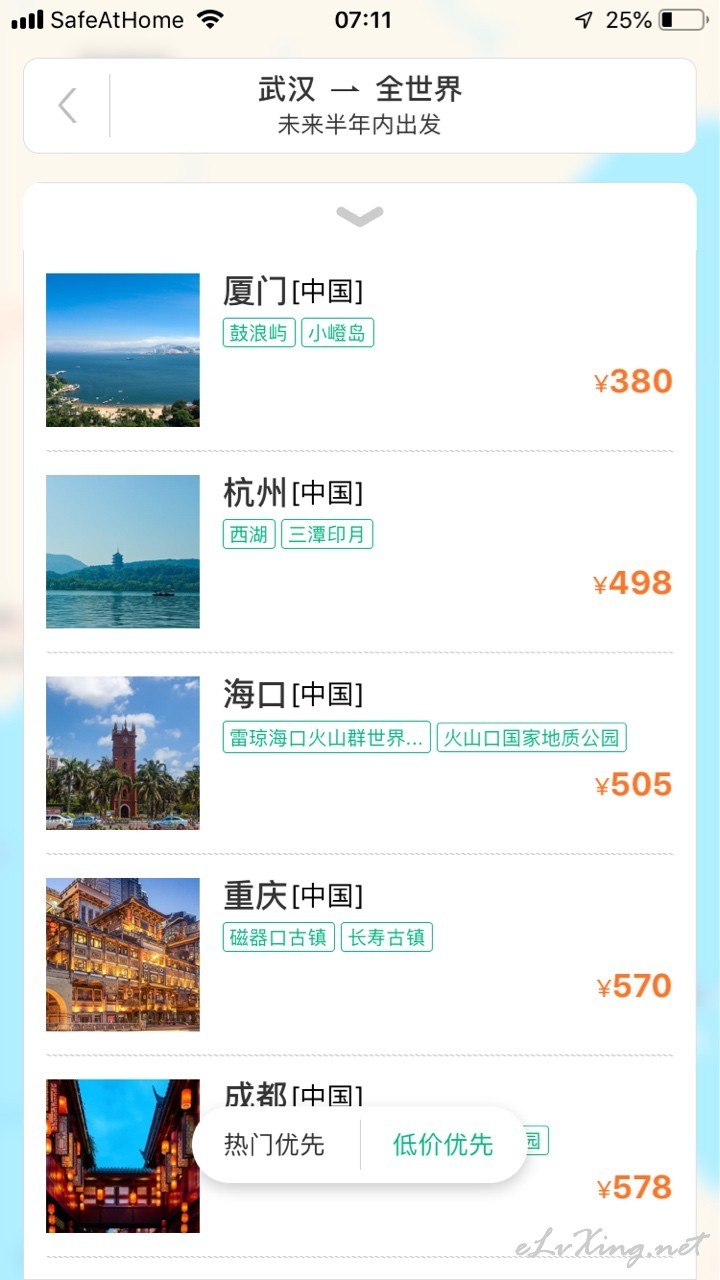The image size is (720, 1280).
Task: Open the 杭州 destination at ¥498
Action: pos(360,552)
